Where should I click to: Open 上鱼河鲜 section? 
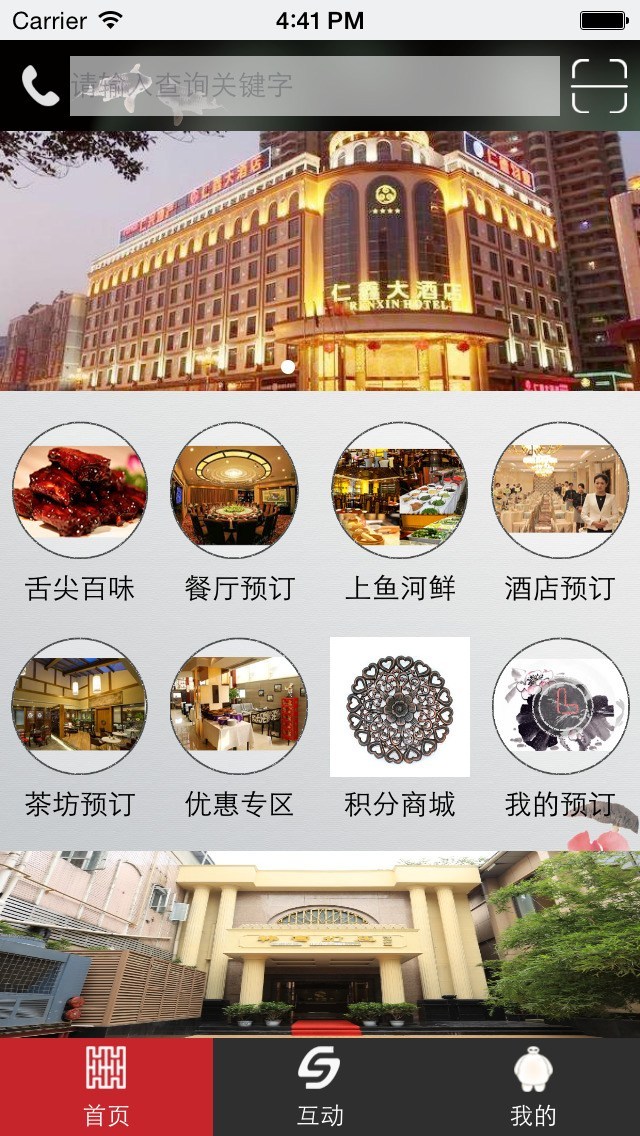[400, 490]
